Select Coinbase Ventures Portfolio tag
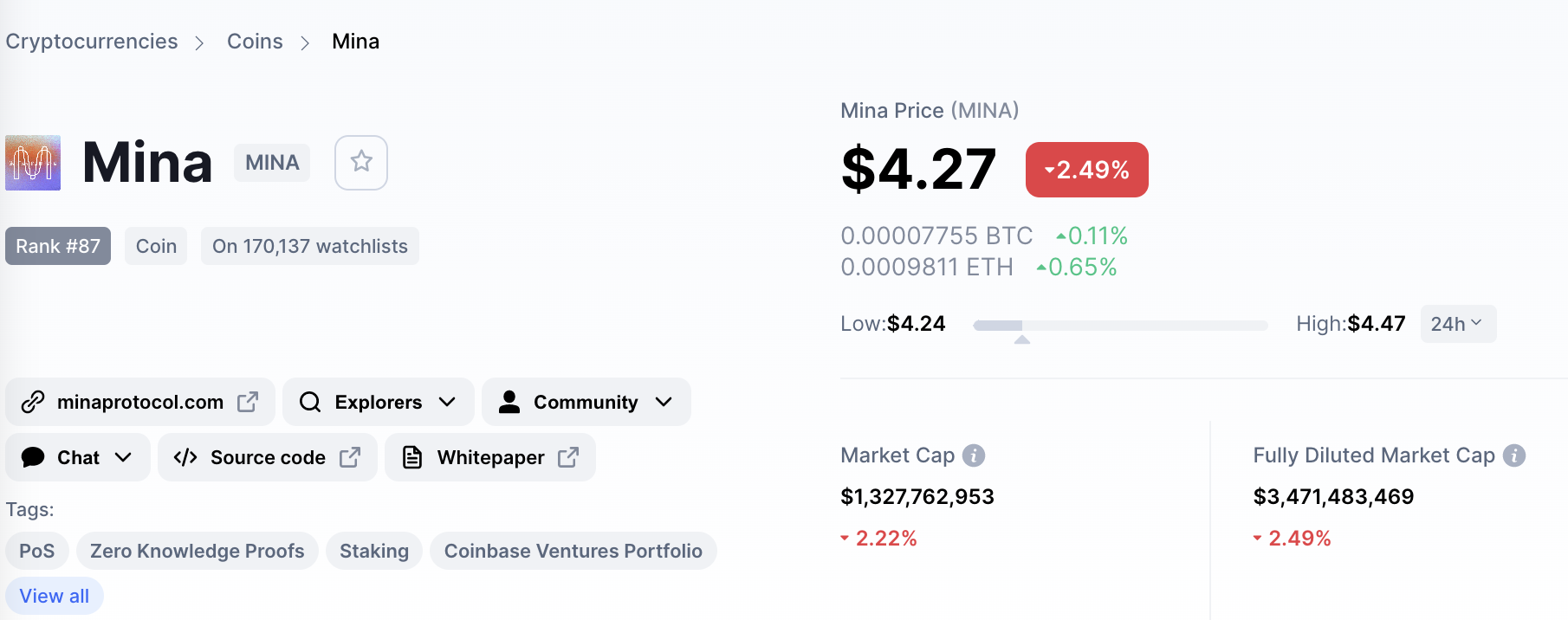Viewport: 1568px width, 620px height. pyautogui.click(x=573, y=551)
